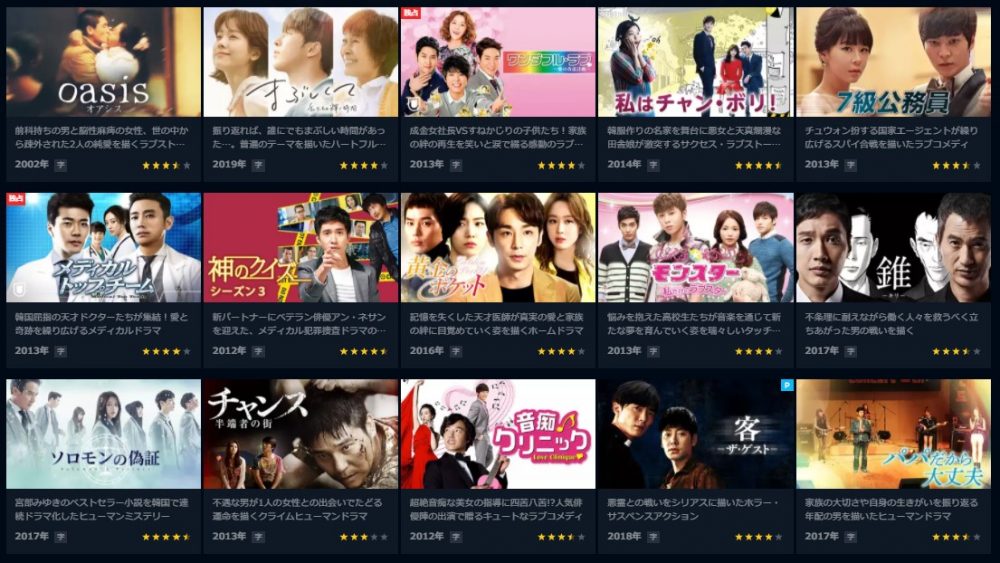Image resolution: width=1000 pixels, height=563 pixels.
Task: Open 私はチャン・ボリ! drama
Action: (695, 63)
